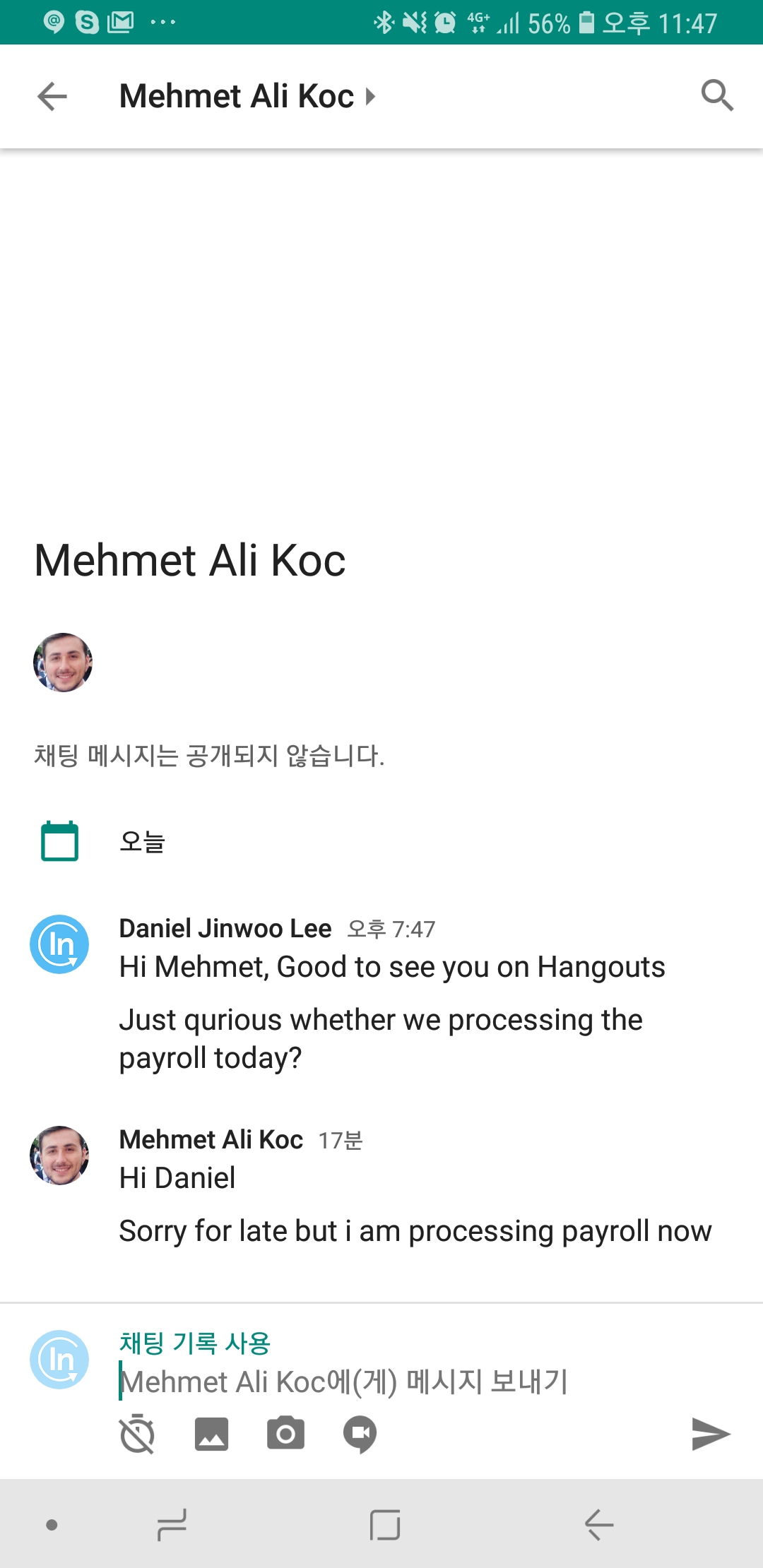Open recent apps from the navigation bar

tap(172, 1525)
